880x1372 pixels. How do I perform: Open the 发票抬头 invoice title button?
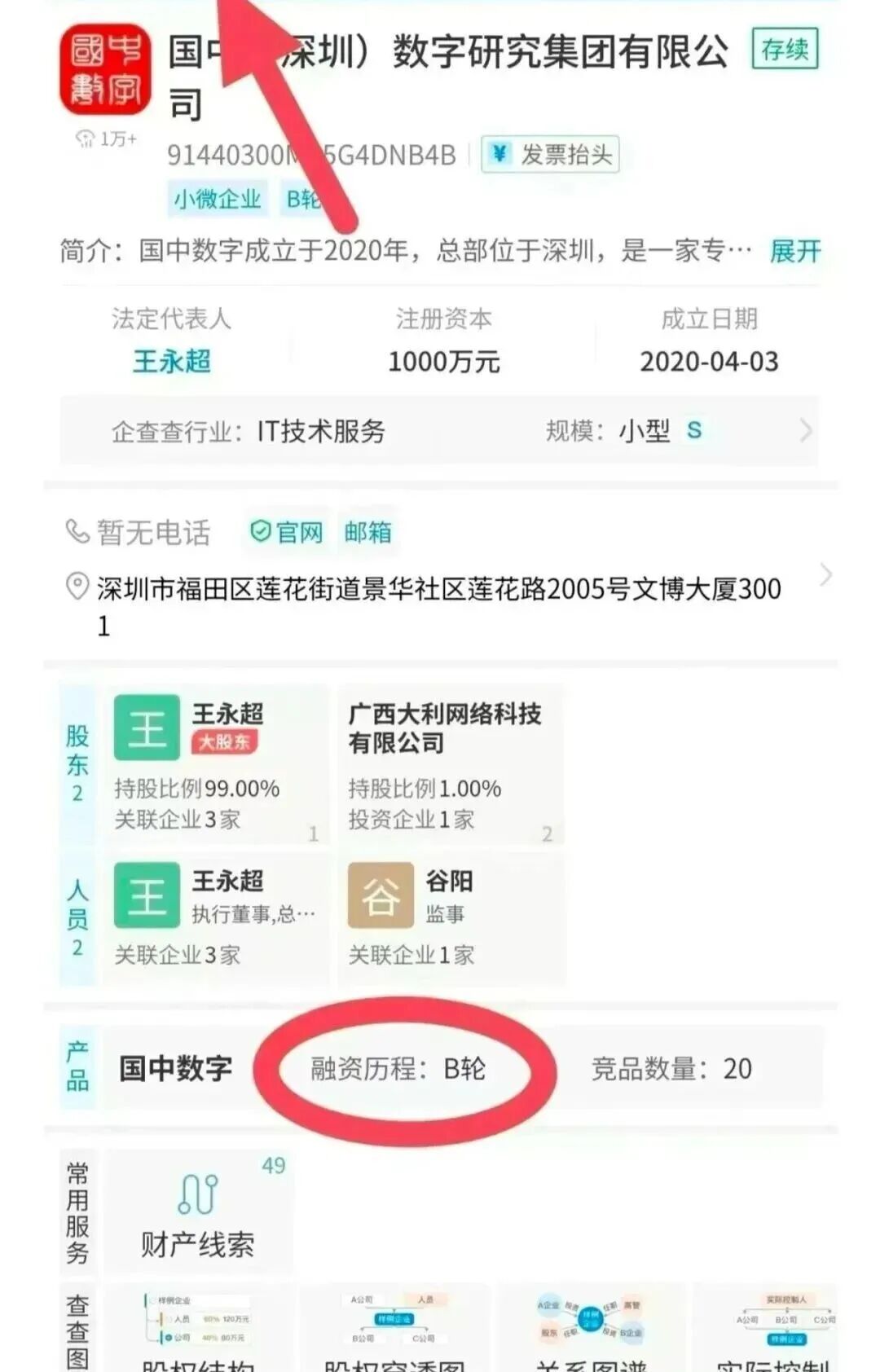[x=551, y=154]
